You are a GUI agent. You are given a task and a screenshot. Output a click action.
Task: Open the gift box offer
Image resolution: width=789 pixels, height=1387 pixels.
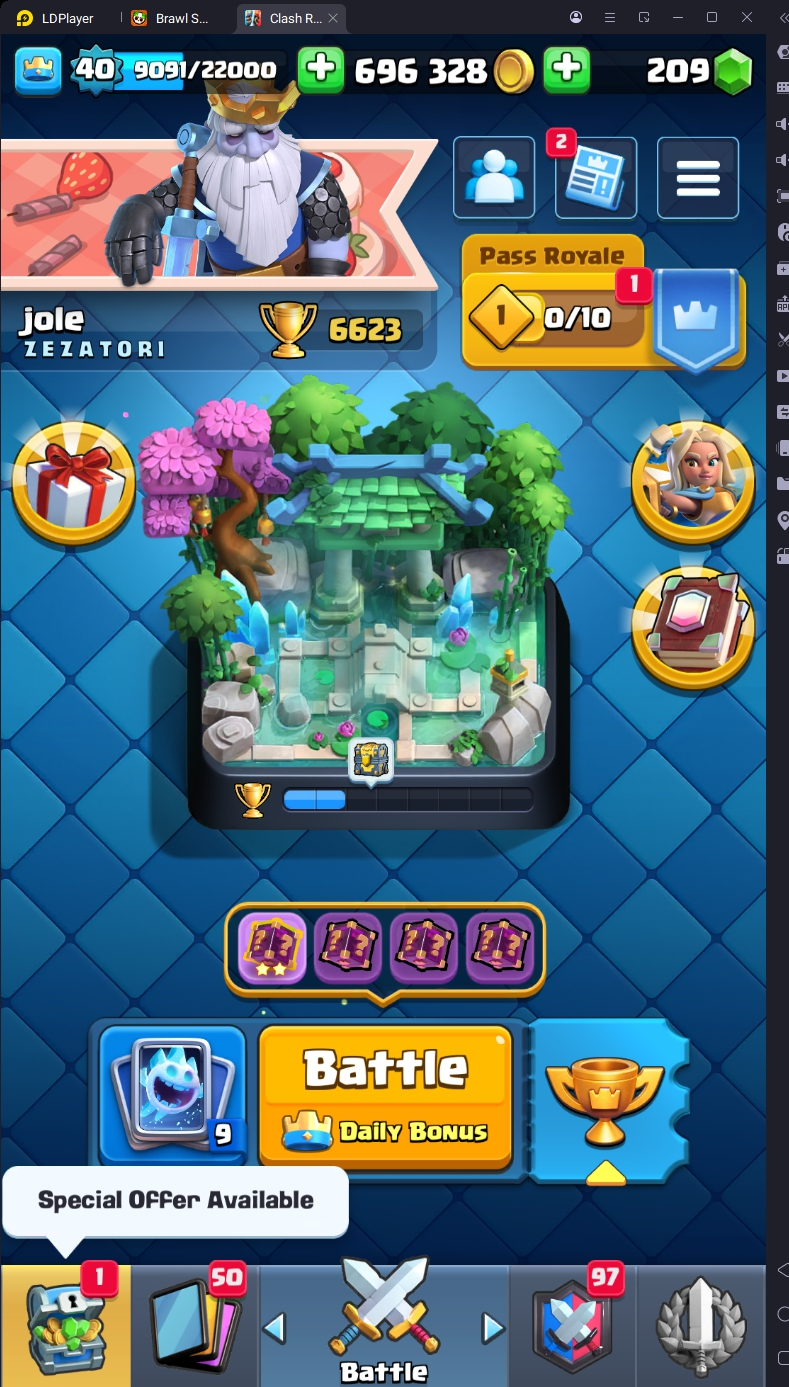click(74, 483)
